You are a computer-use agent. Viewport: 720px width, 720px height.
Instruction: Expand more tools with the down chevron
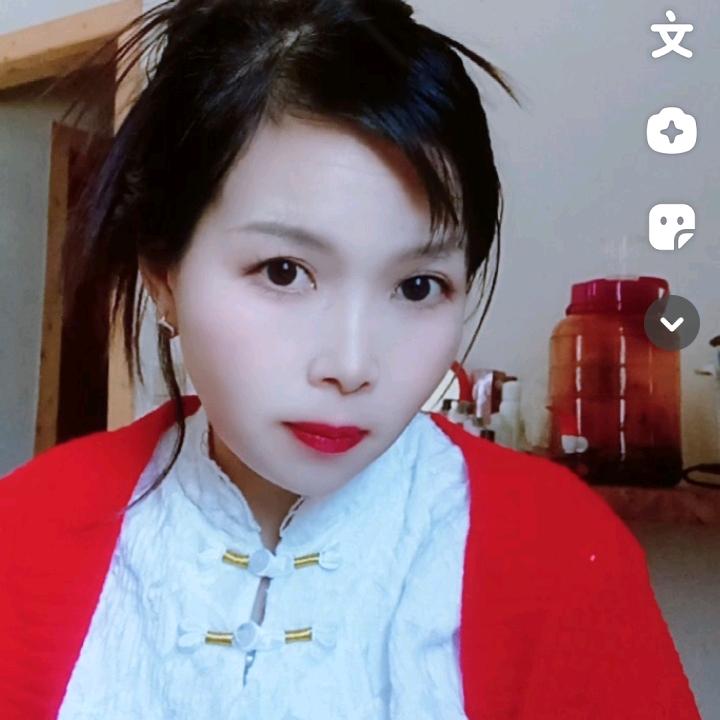672,323
